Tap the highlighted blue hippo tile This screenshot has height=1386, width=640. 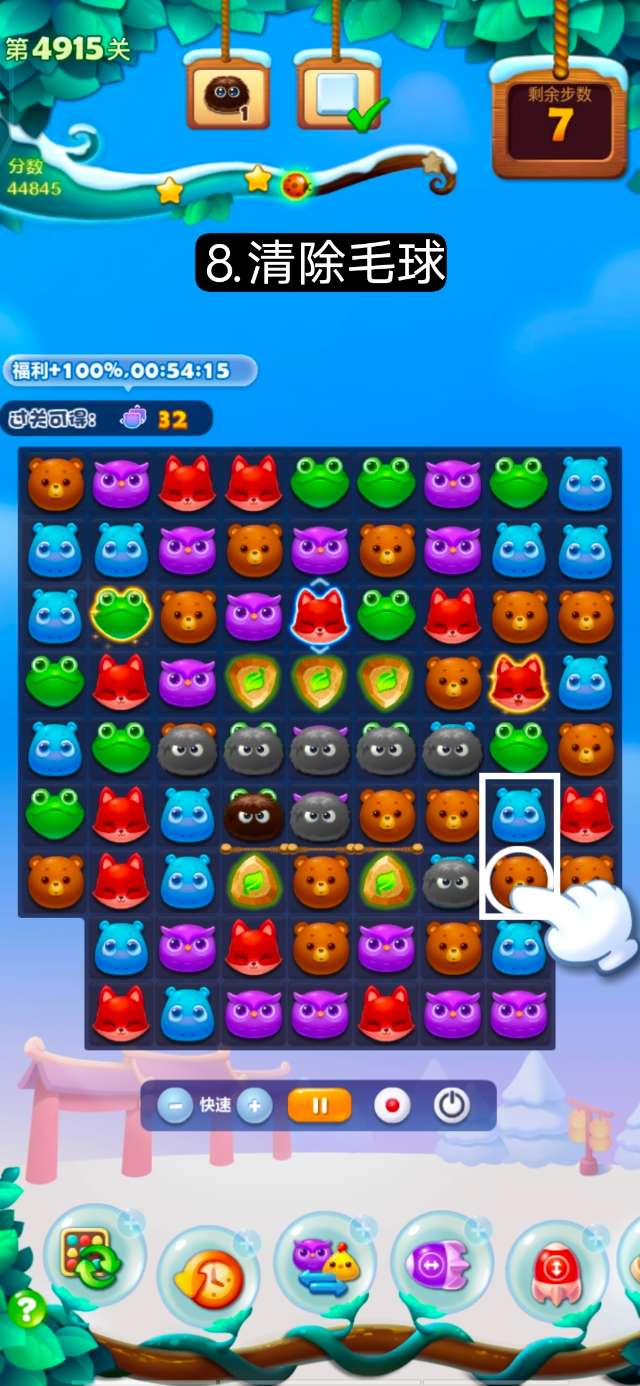pyautogui.click(x=519, y=813)
